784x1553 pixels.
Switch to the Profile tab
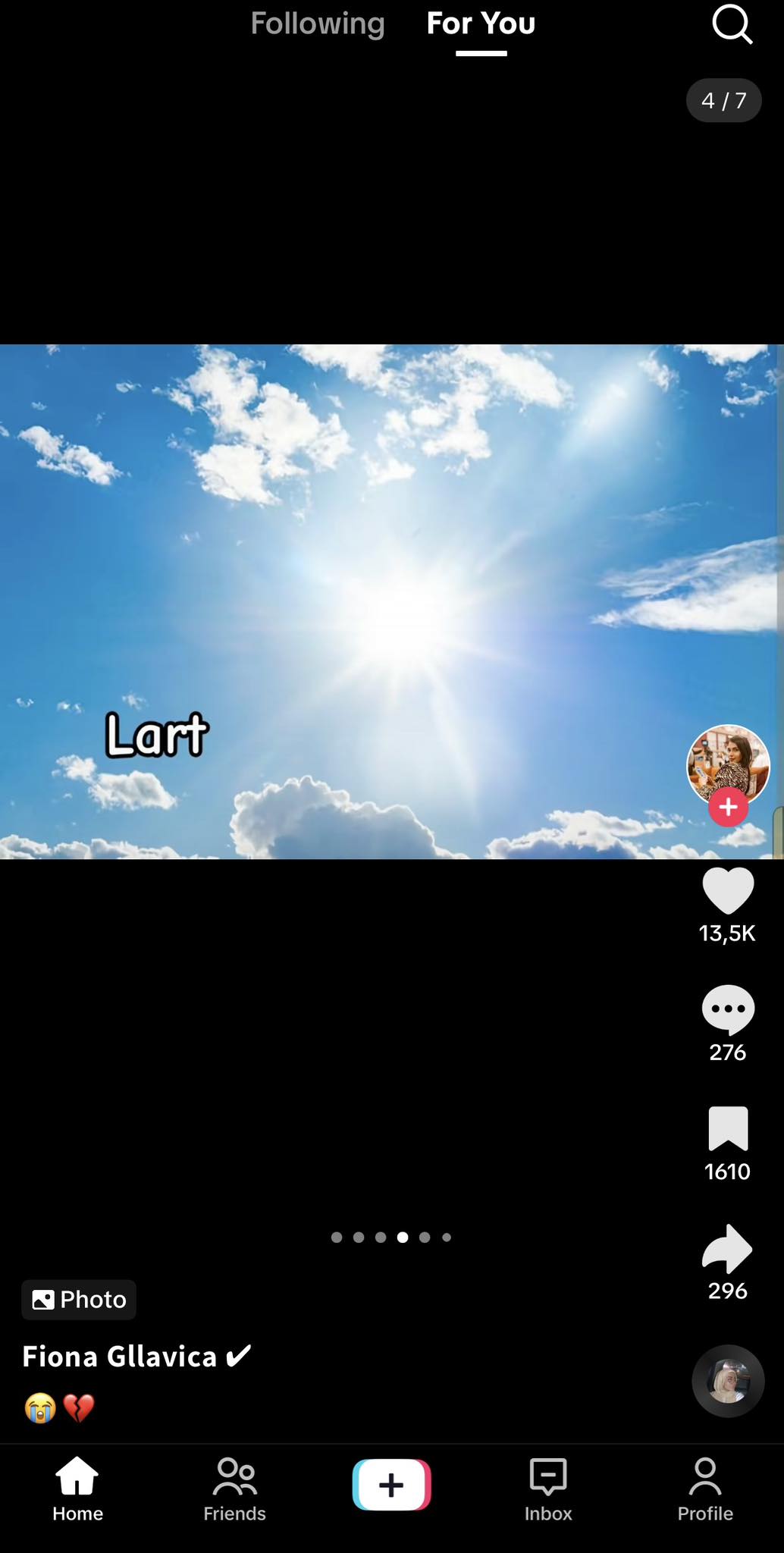pyautogui.click(x=705, y=1489)
